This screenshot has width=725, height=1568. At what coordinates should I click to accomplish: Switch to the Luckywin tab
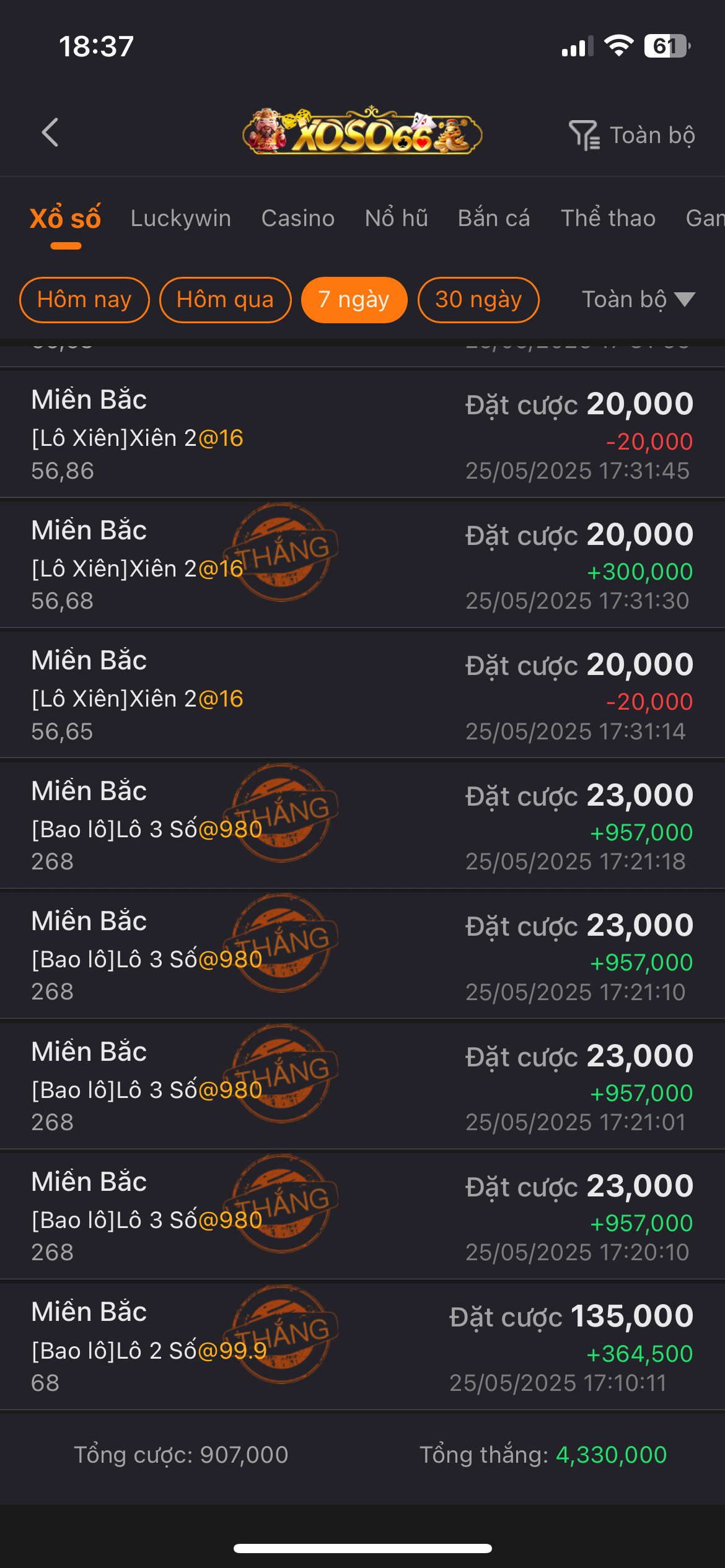(180, 218)
